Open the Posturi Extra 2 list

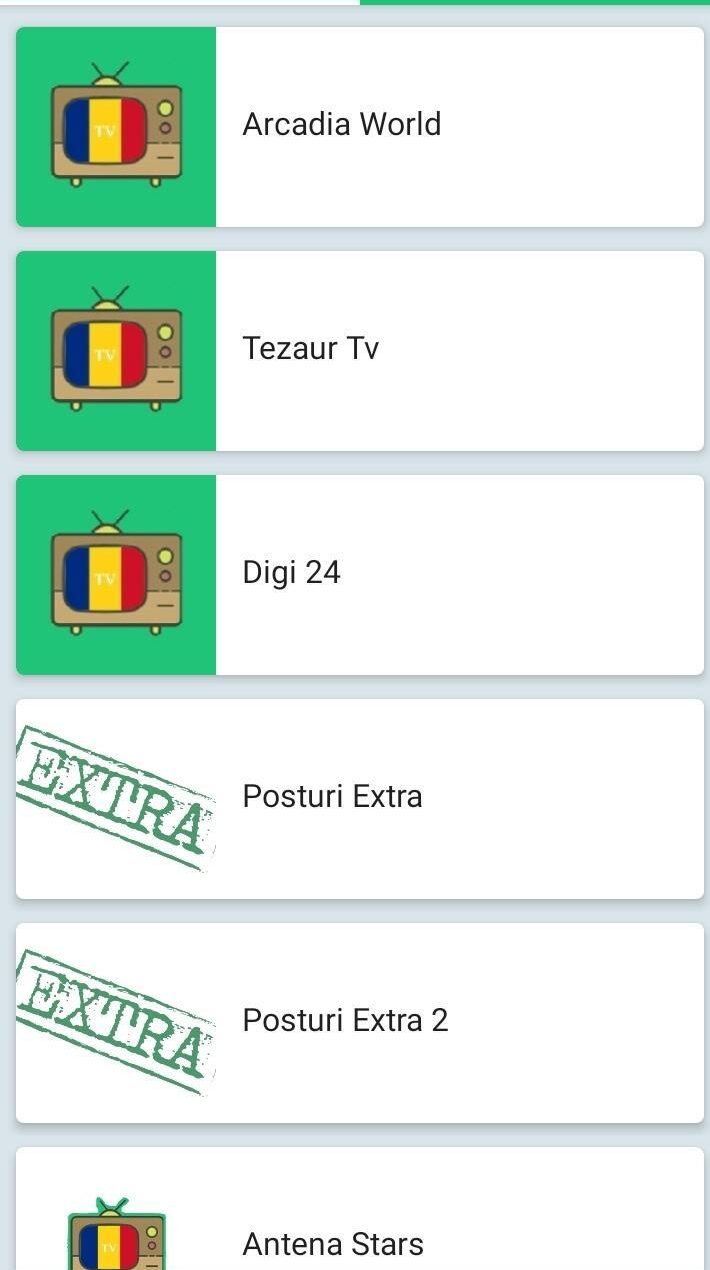coord(360,1022)
